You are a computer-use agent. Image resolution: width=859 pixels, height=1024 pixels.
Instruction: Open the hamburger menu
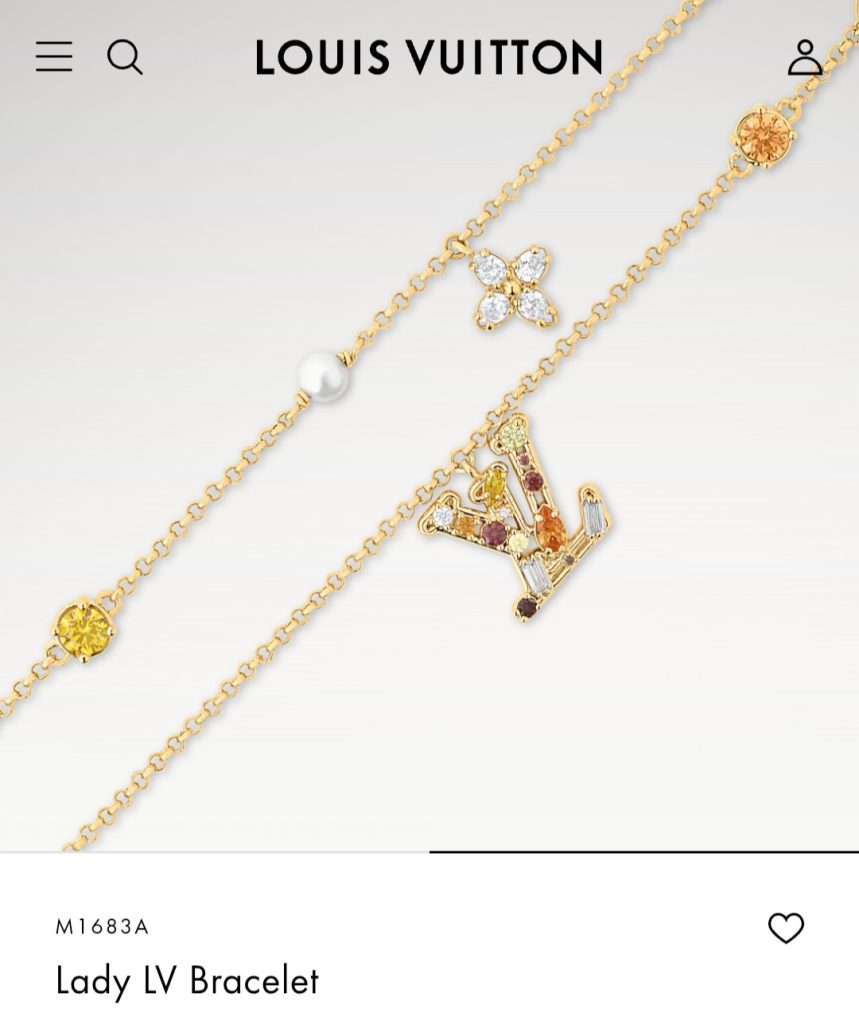tap(54, 57)
